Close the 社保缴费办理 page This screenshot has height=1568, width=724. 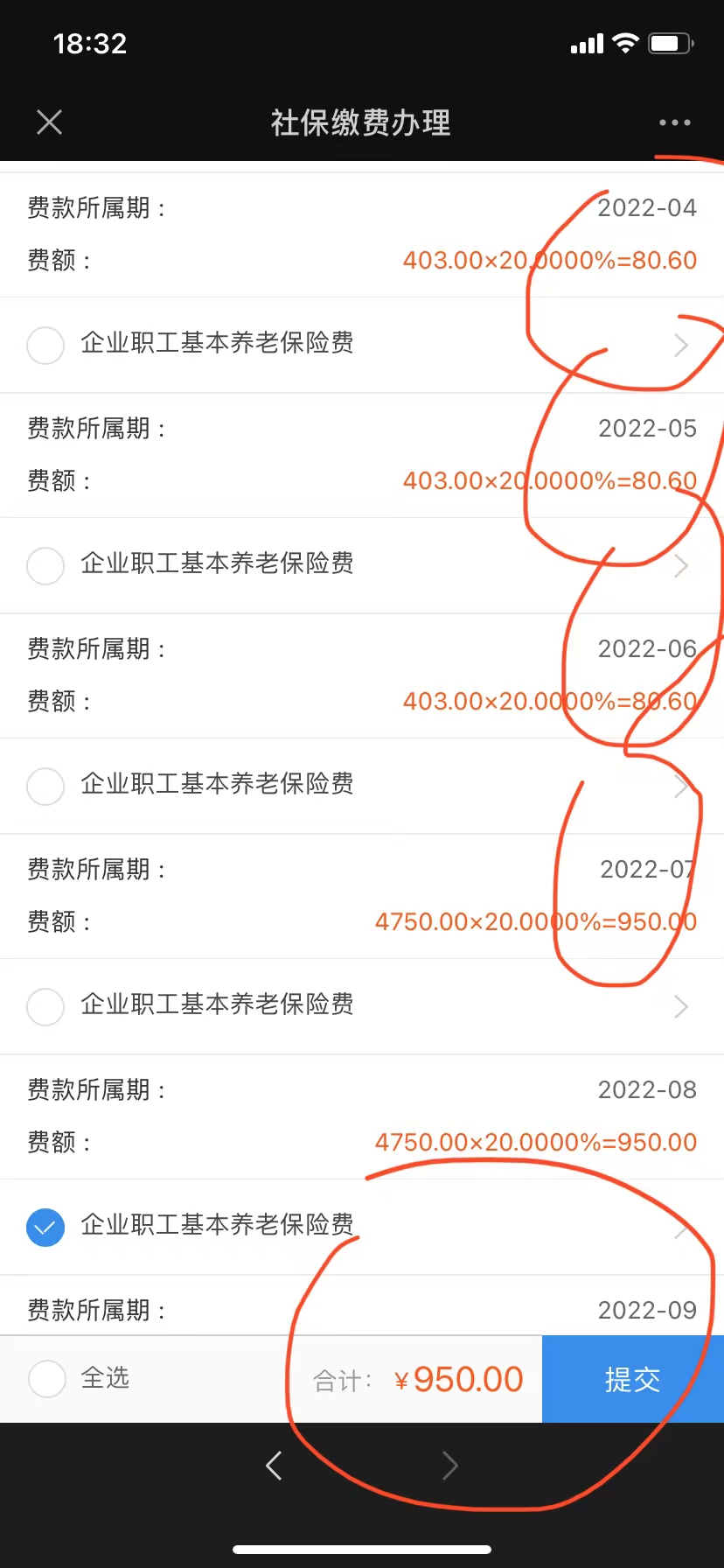click(50, 122)
